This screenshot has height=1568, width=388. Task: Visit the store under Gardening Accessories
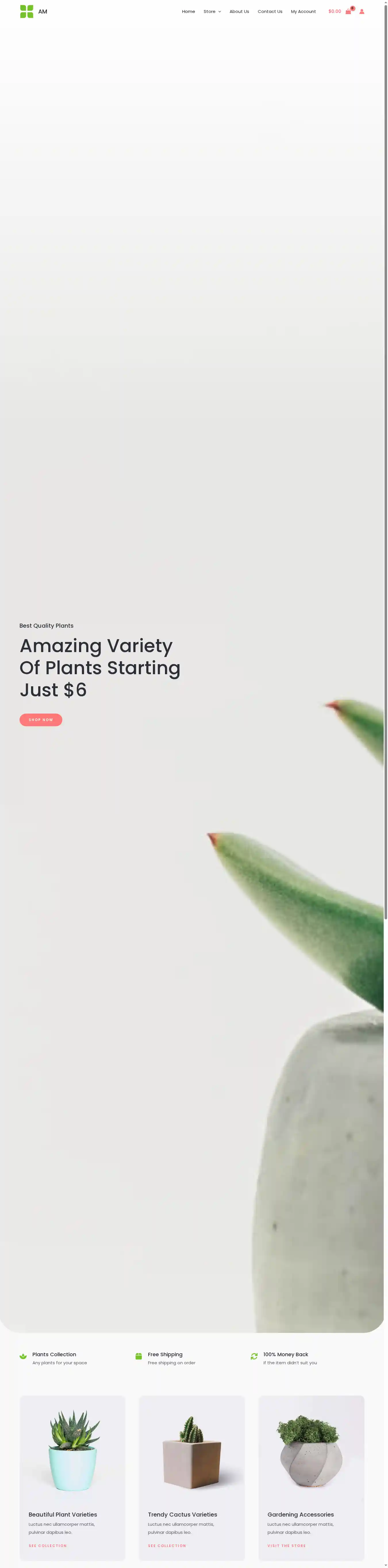286,1546
